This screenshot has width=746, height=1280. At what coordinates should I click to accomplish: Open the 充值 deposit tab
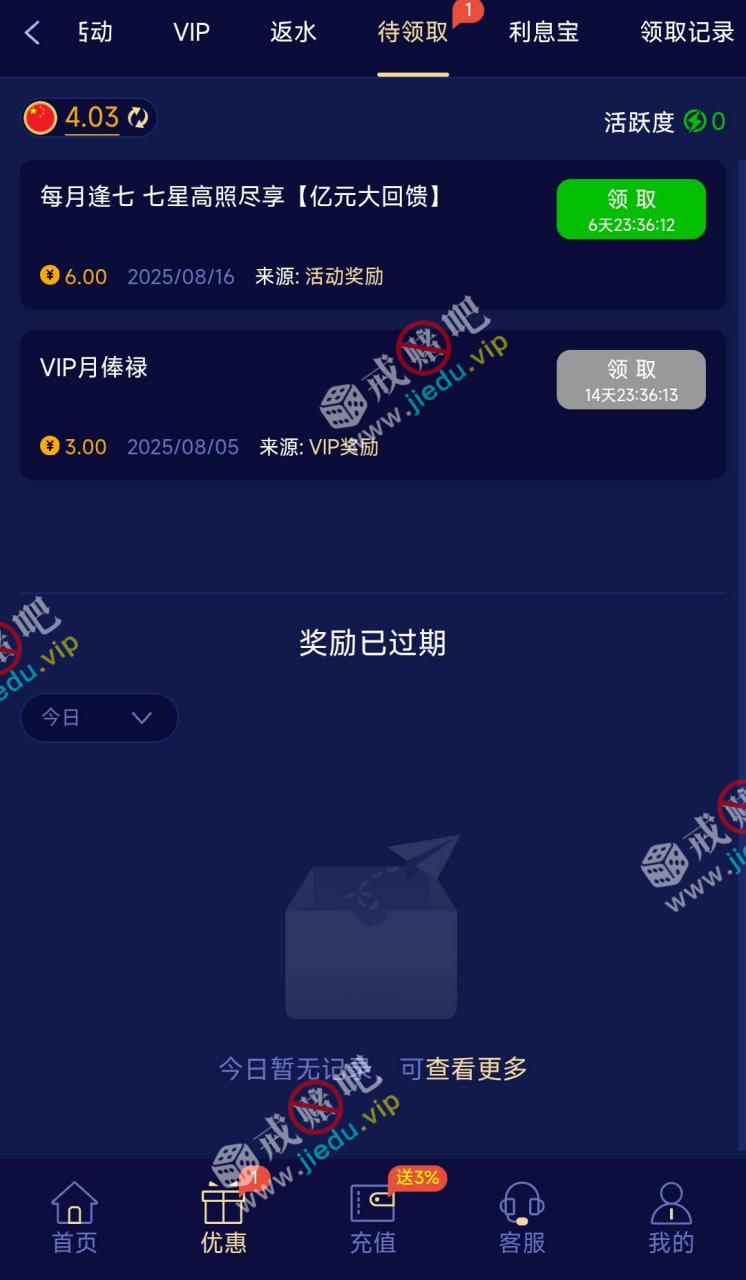click(372, 1217)
